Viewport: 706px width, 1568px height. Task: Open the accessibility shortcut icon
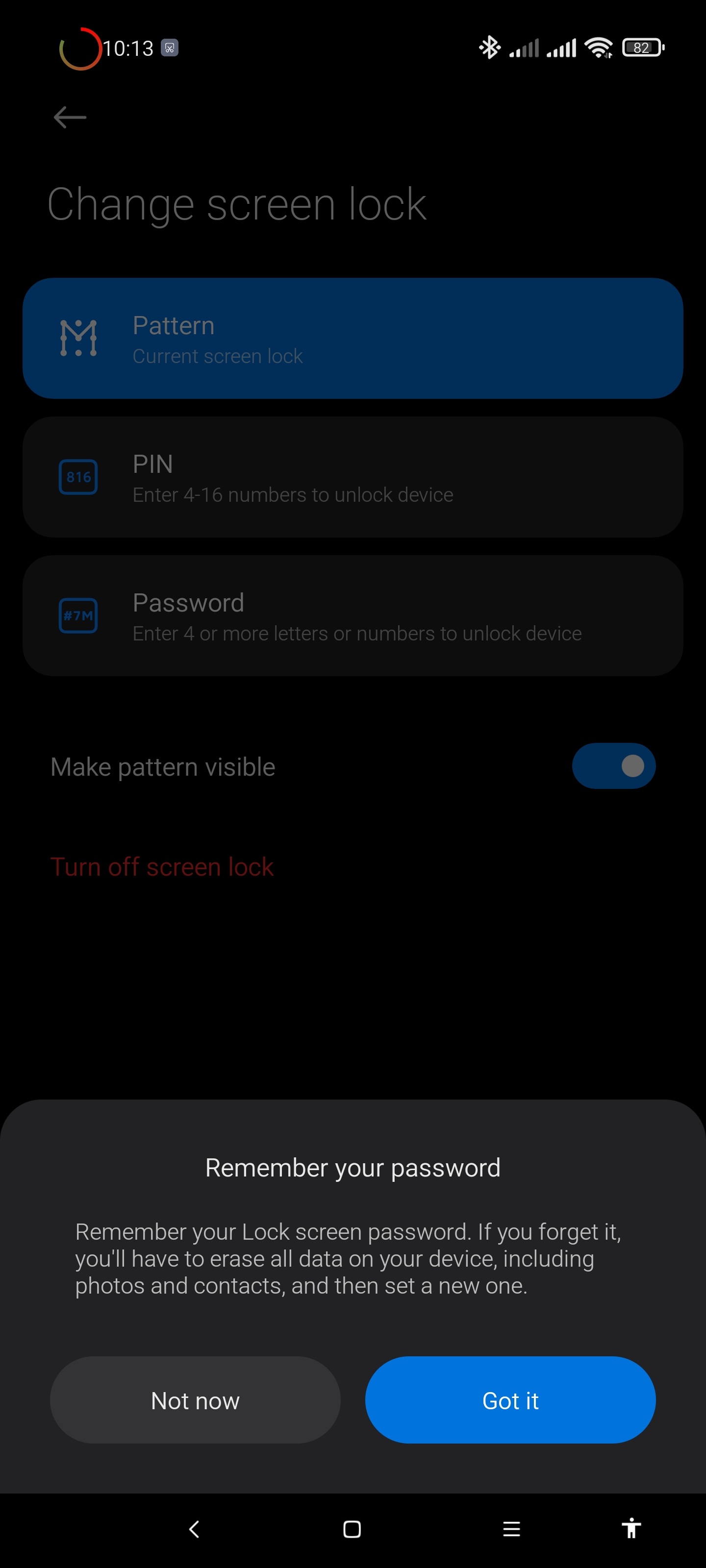[x=631, y=1528]
